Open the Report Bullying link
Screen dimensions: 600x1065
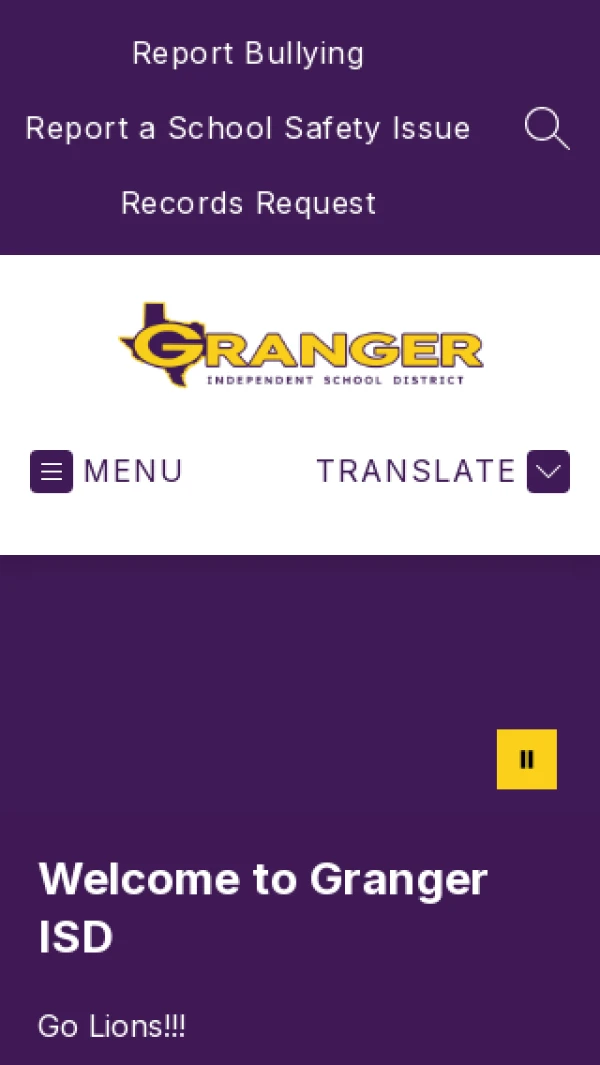coord(248,53)
